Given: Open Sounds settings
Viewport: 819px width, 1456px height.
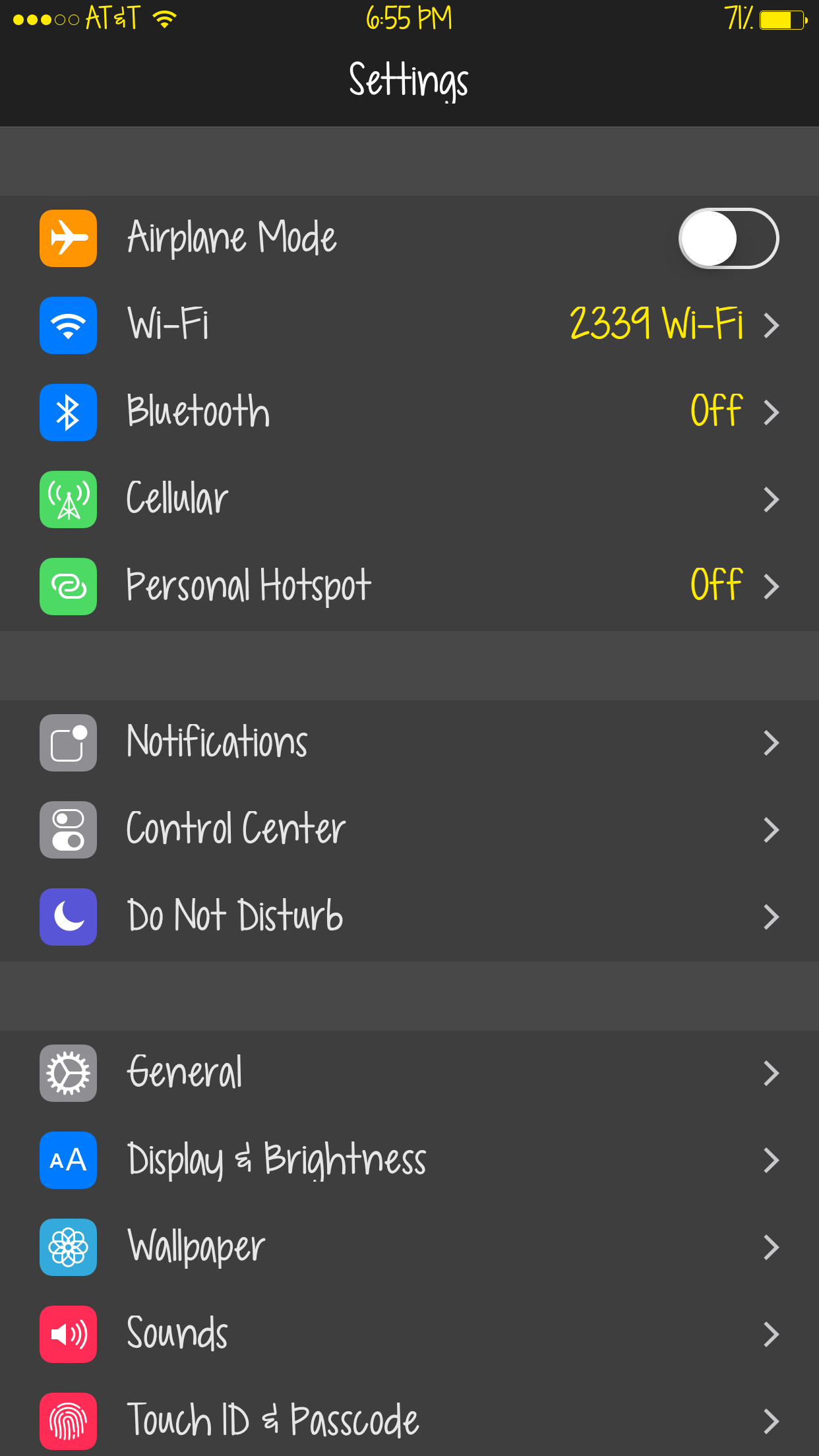Looking at the screenshot, I should point(409,1334).
